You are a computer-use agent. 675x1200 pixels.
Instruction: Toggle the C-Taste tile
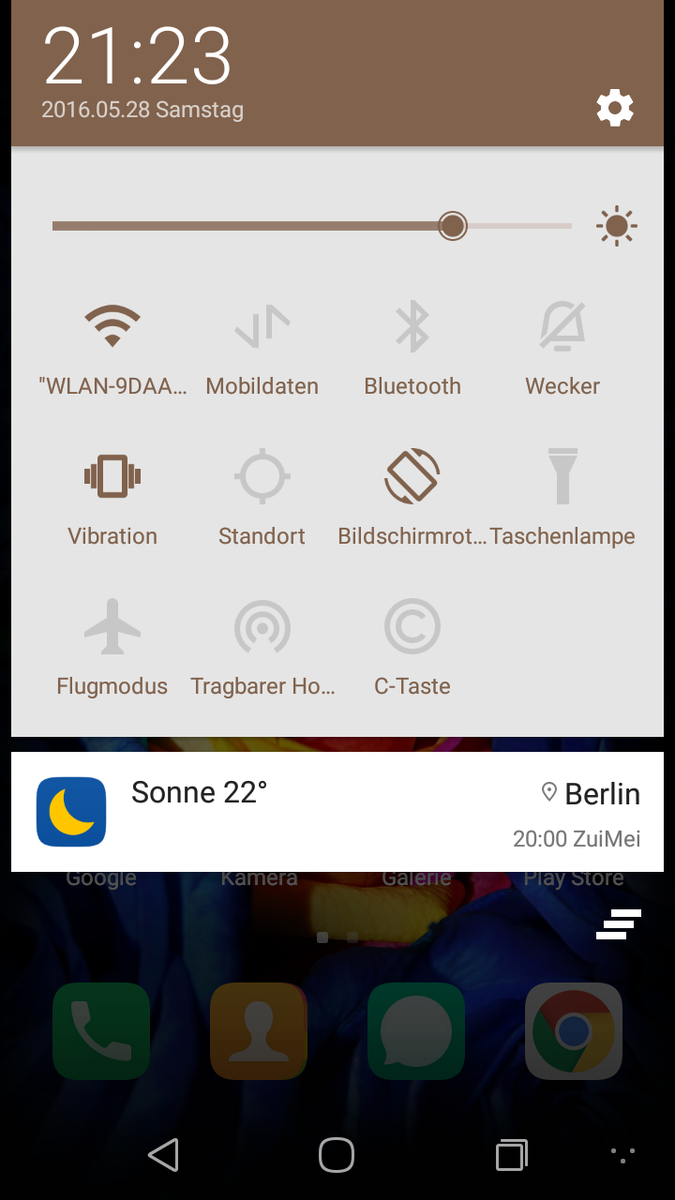(x=412, y=627)
